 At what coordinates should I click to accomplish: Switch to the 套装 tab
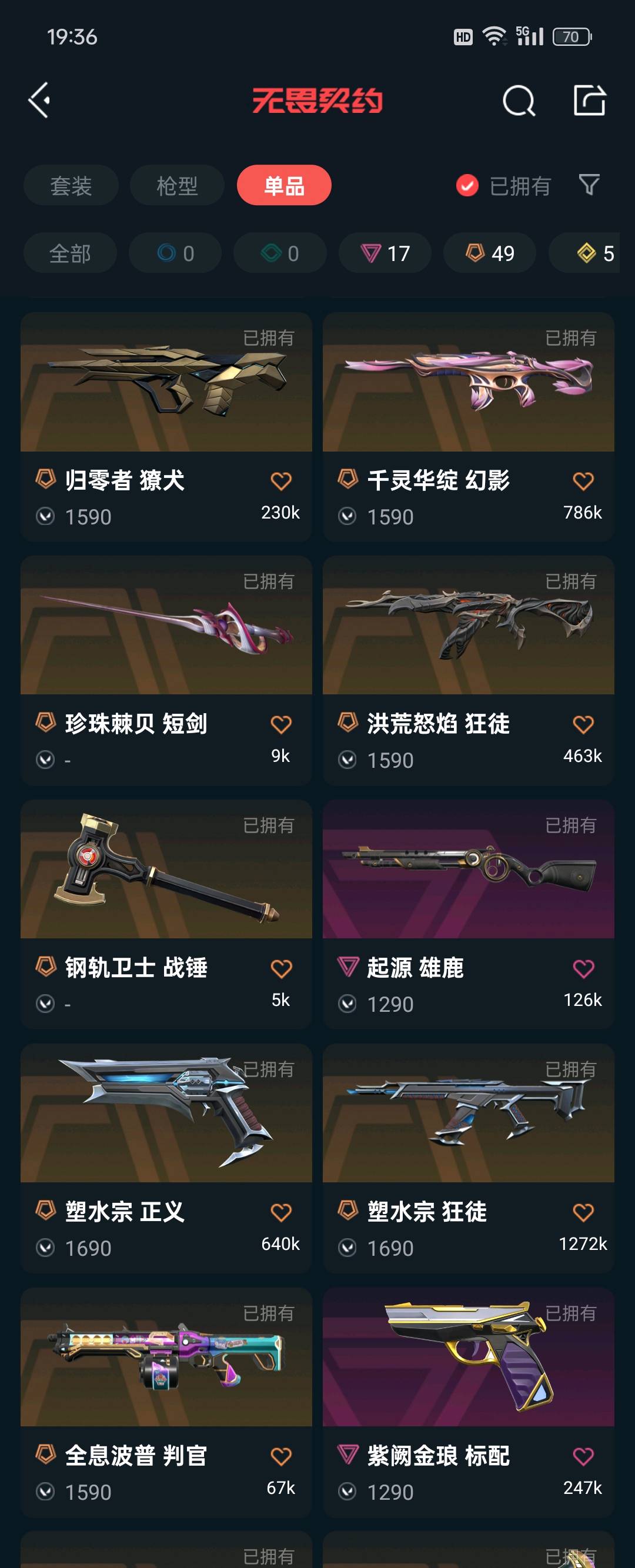click(71, 186)
